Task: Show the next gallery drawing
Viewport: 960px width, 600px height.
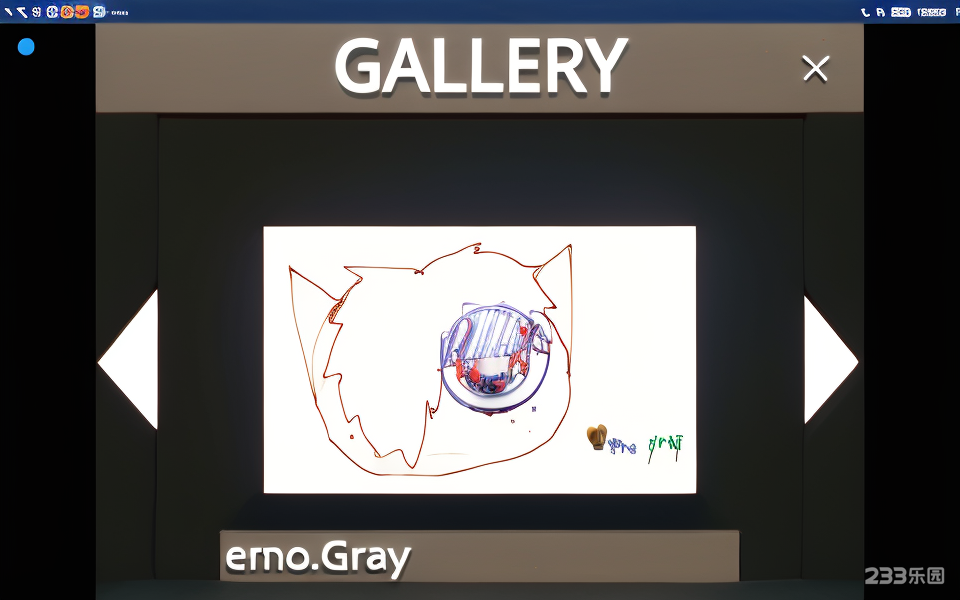Action: pyautogui.click(x=828, y=360)
